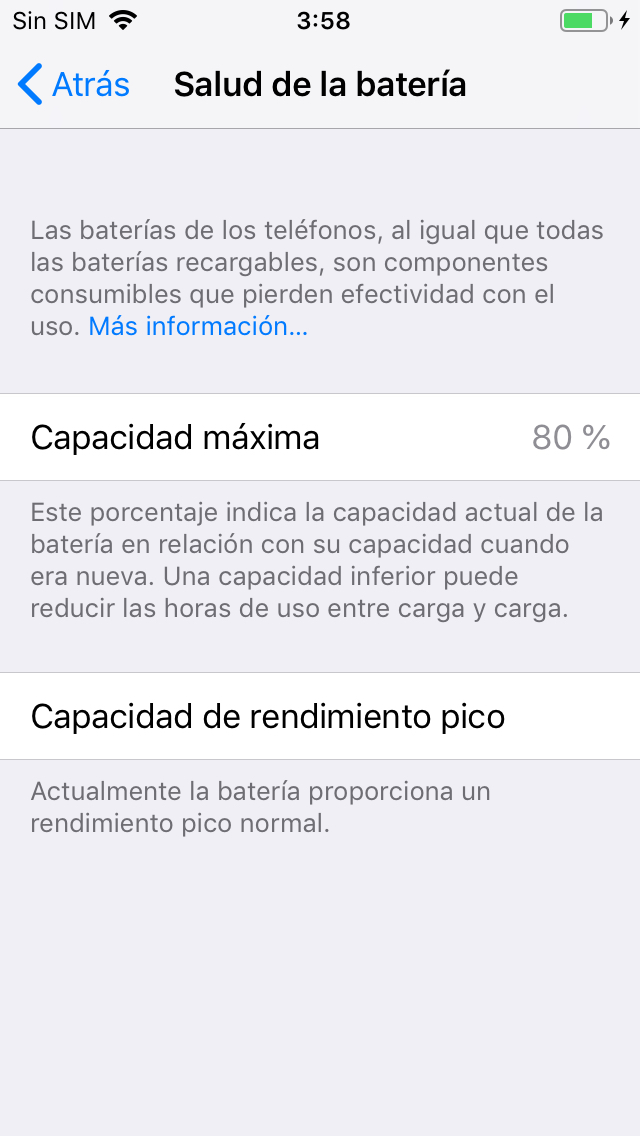The image size is (640, 1136).
Task: Go back using the Atrás button
Action: coord(73,85)
